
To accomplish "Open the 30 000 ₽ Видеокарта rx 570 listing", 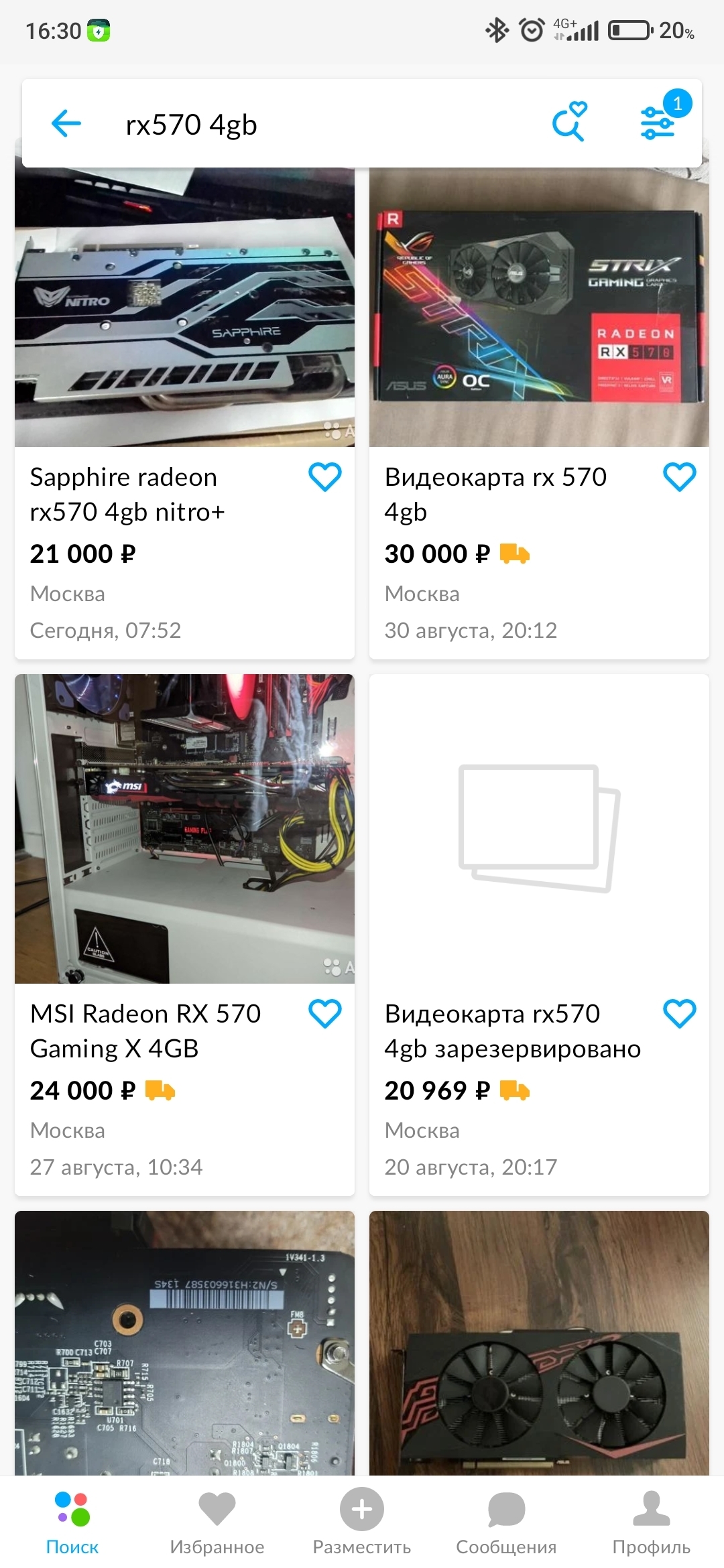I will click(539, 308).
